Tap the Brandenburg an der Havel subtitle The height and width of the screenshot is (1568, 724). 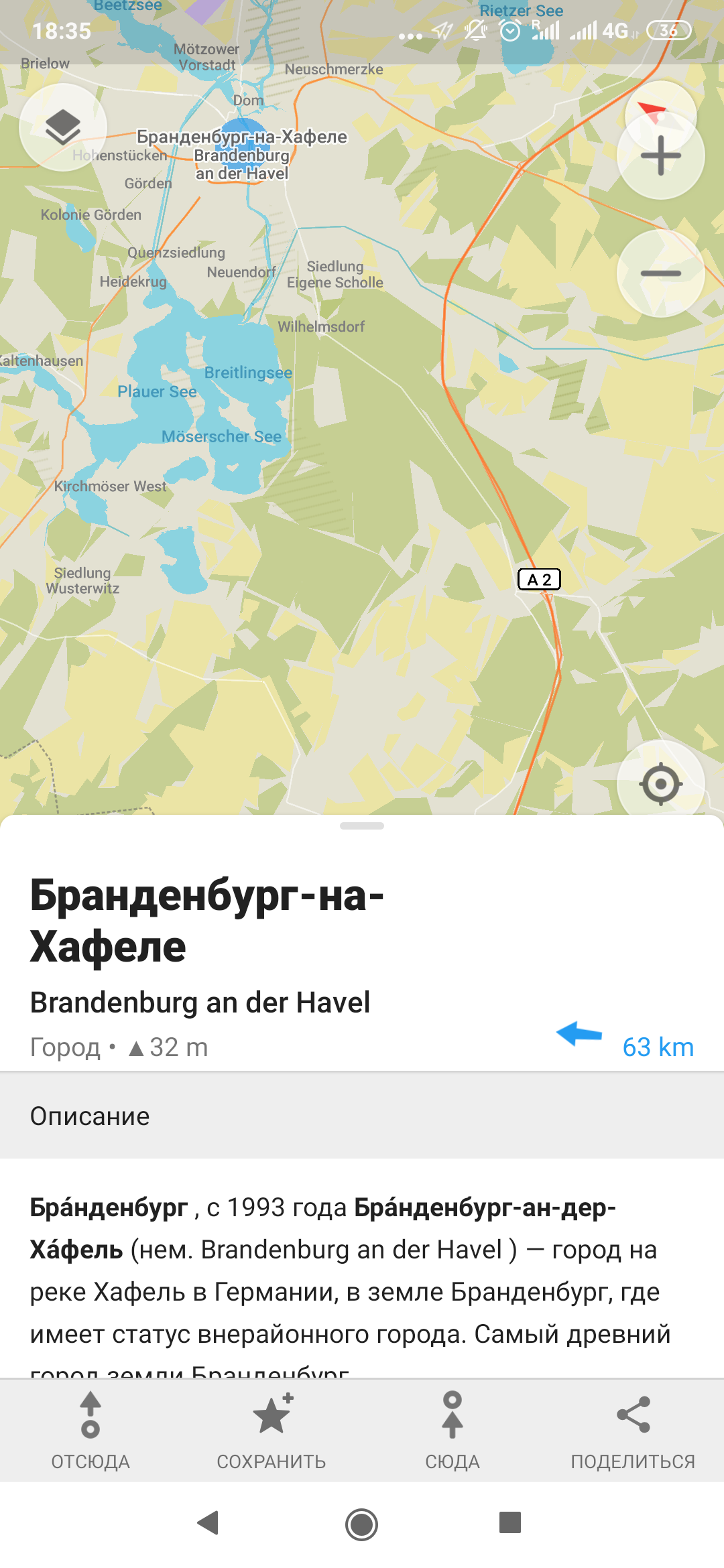[x=200, y=1001]
